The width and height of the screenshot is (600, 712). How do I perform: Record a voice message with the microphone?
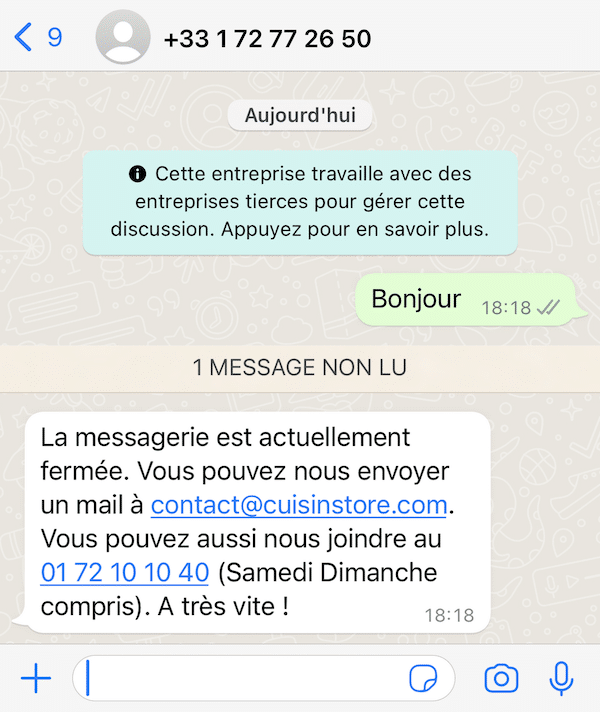coord(562,680)
